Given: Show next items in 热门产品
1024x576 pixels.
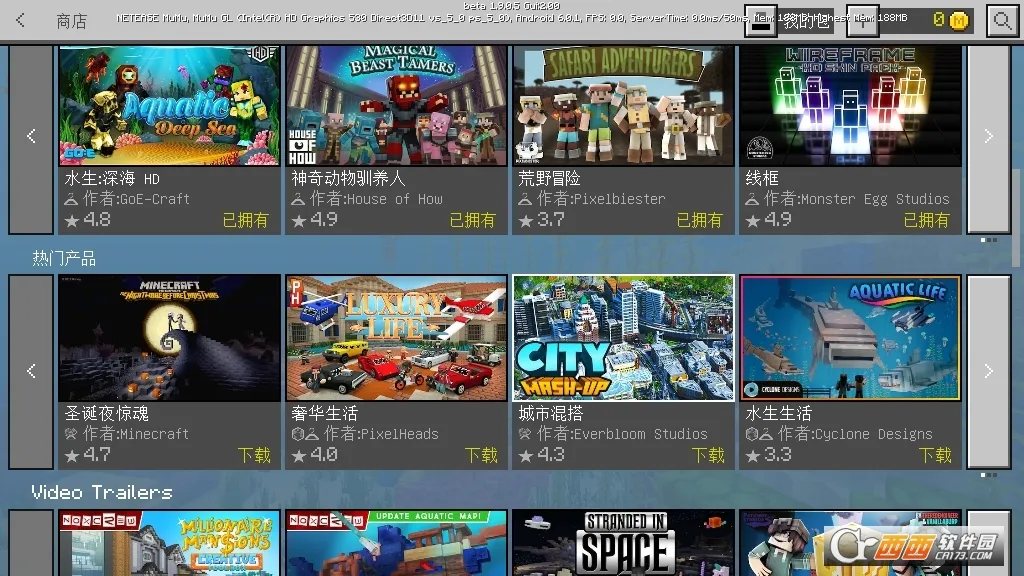Looking at the screenshot, I should pyautogui.click(x=988, y=371).
